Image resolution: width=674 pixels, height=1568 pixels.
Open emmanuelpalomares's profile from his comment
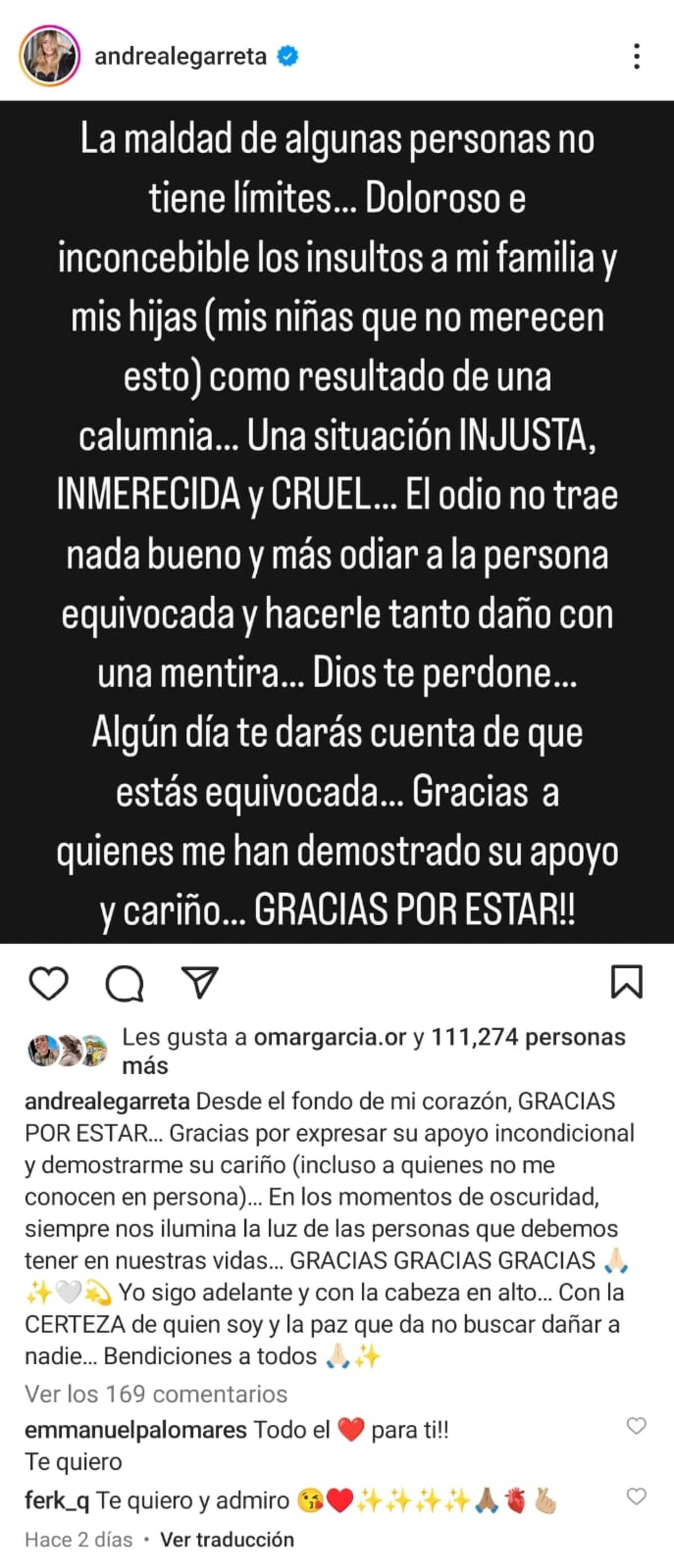[x=135, y=1430]
